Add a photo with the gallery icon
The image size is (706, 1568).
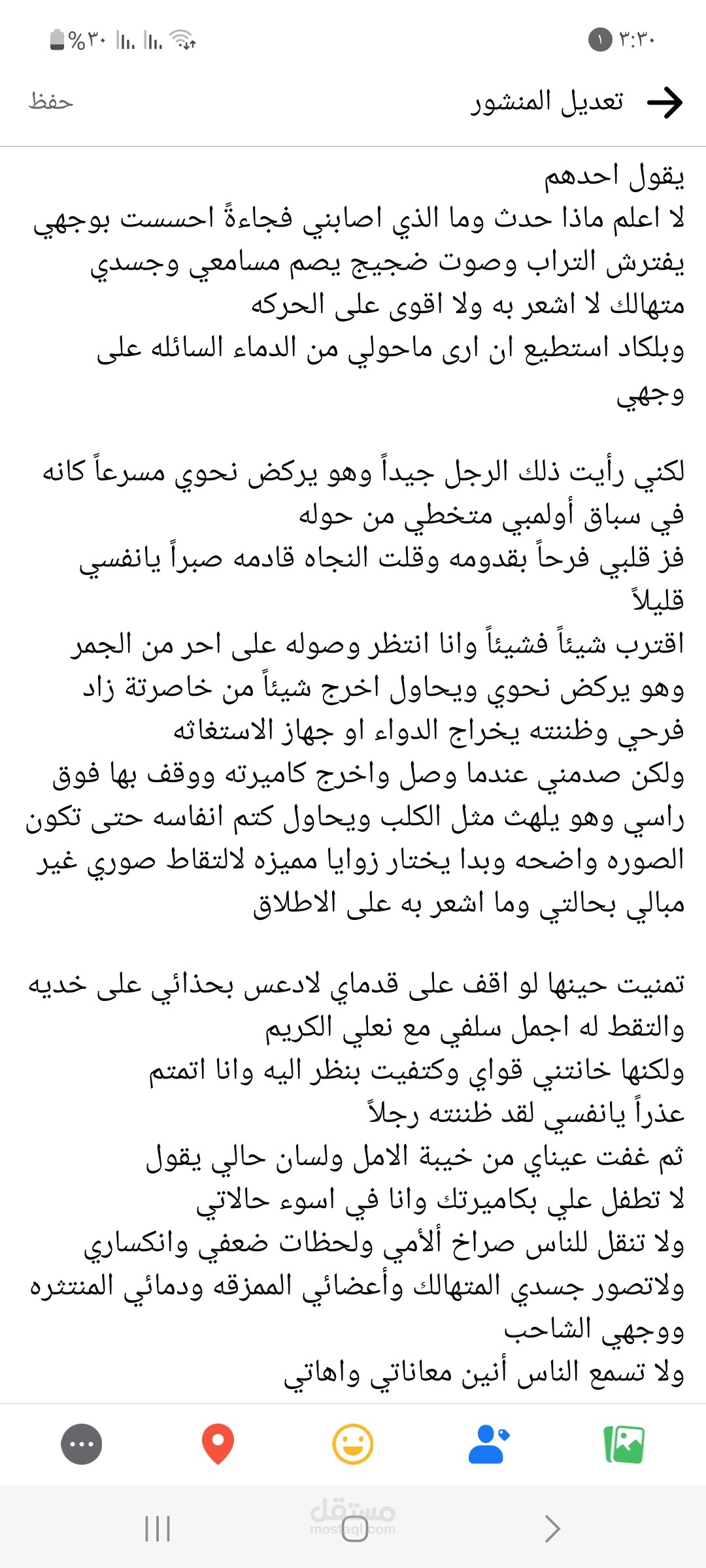(x=624, y=1444)
